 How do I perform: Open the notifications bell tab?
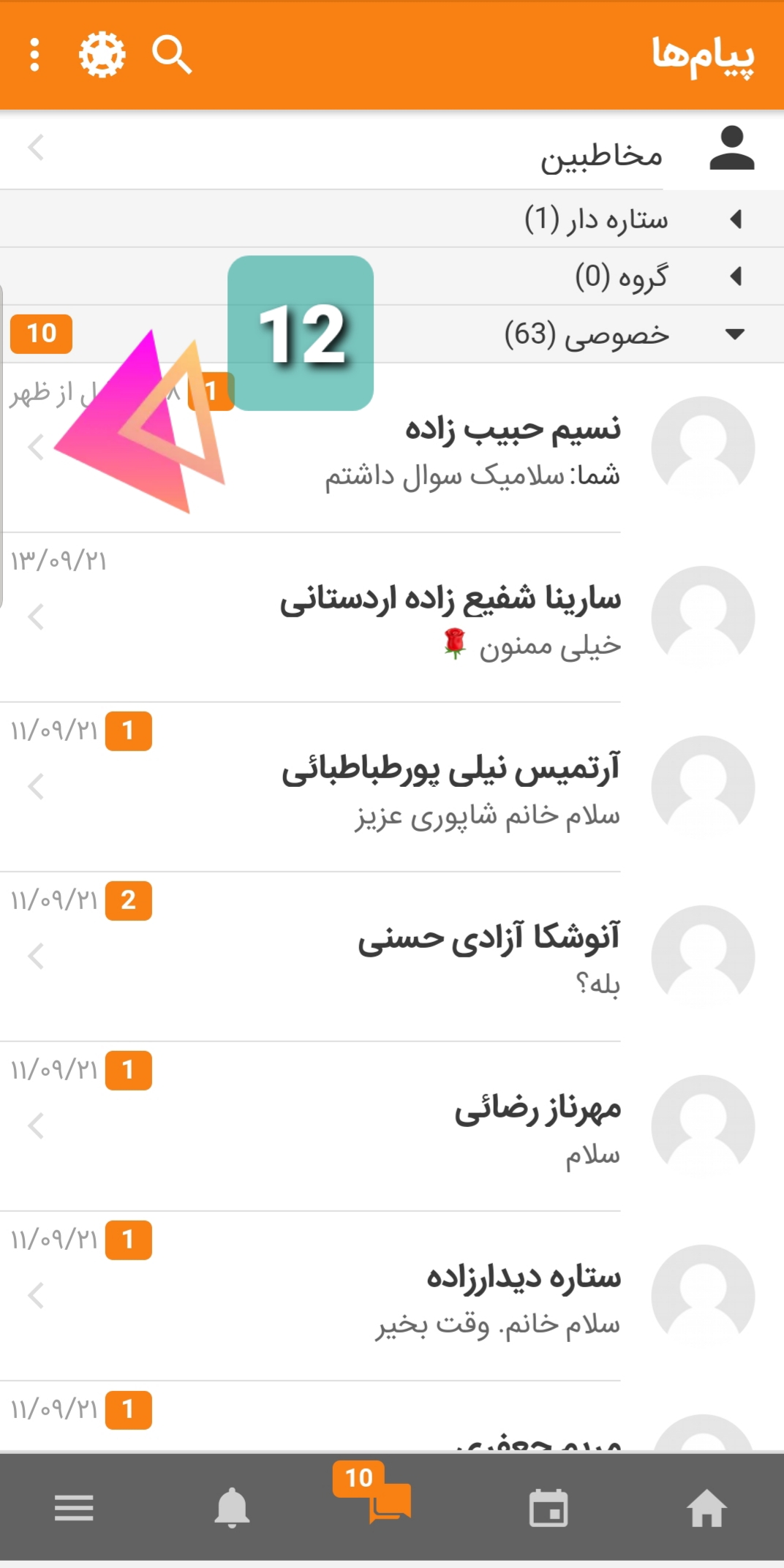pos(232,1508)
